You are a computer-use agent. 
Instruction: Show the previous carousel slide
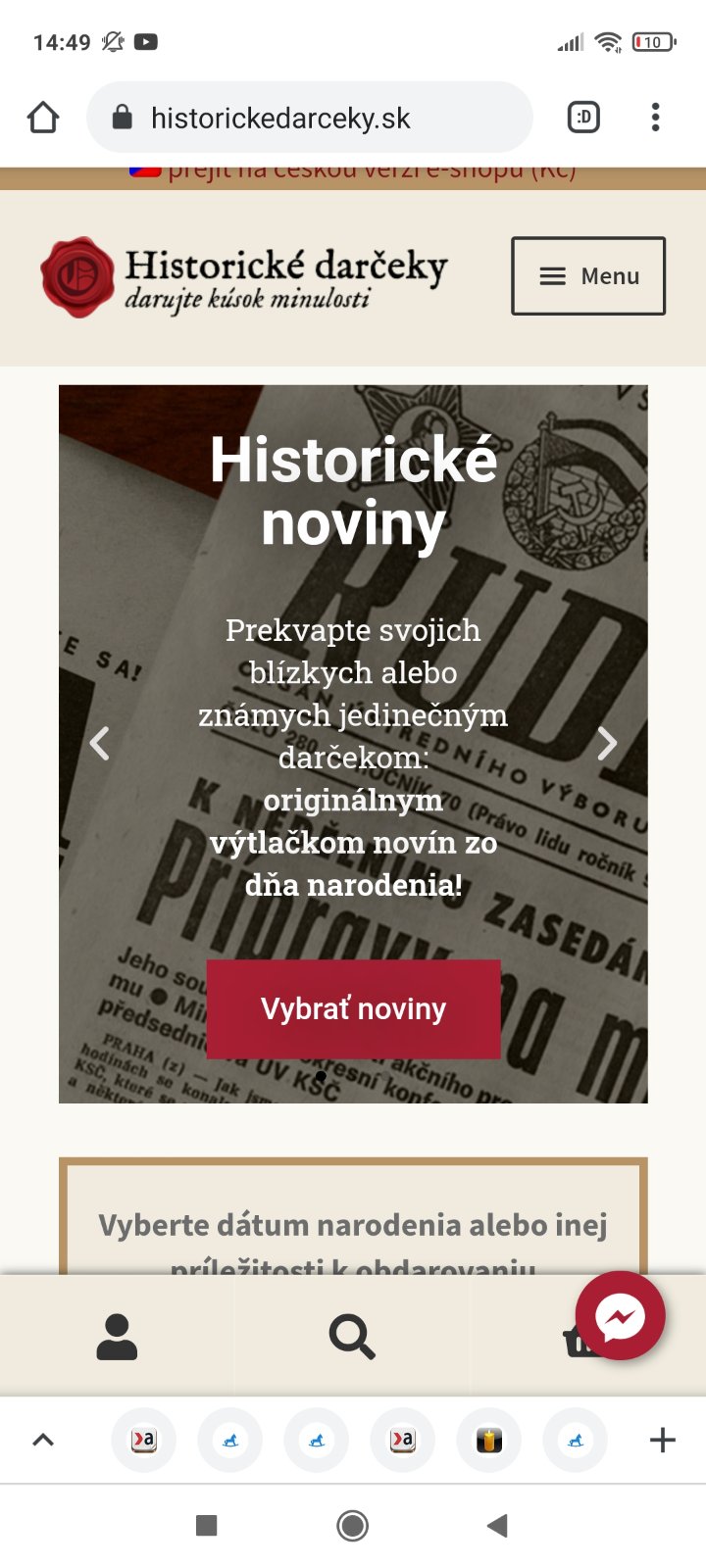coord(99,744)
